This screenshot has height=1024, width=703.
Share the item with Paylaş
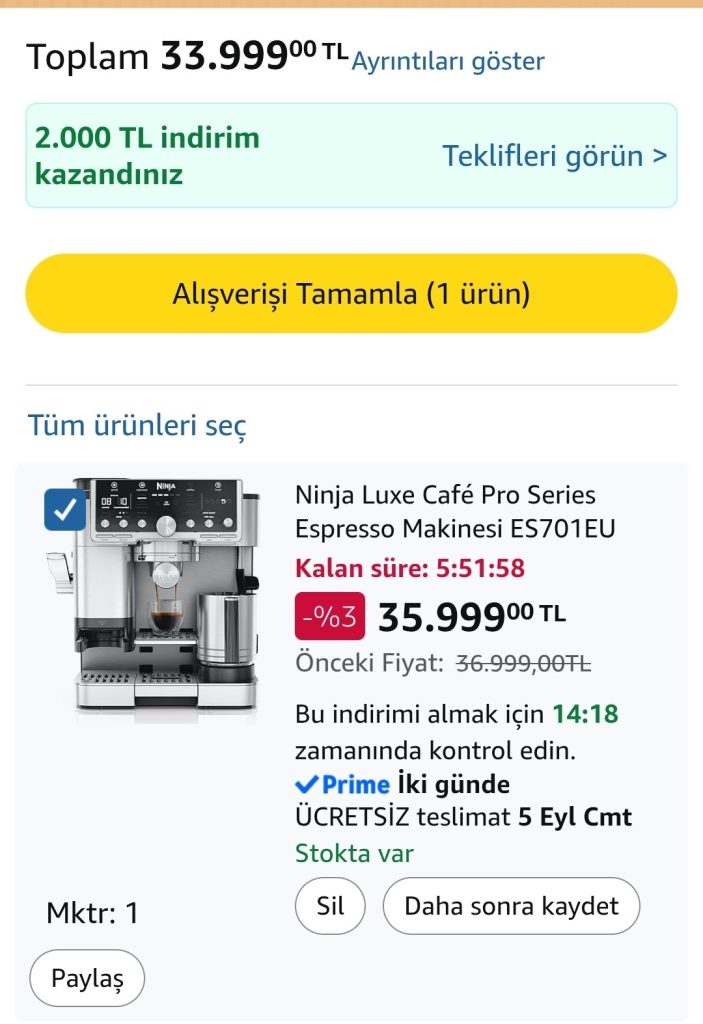point(87,978)
